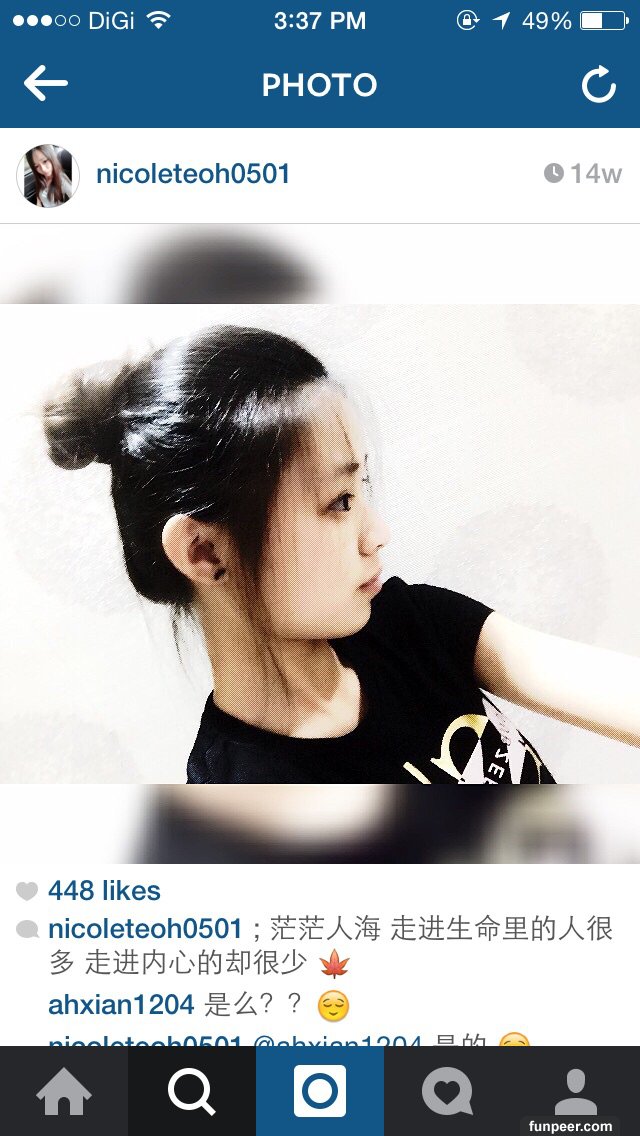Go back using the arrow icon

click(x=45, y=84)
